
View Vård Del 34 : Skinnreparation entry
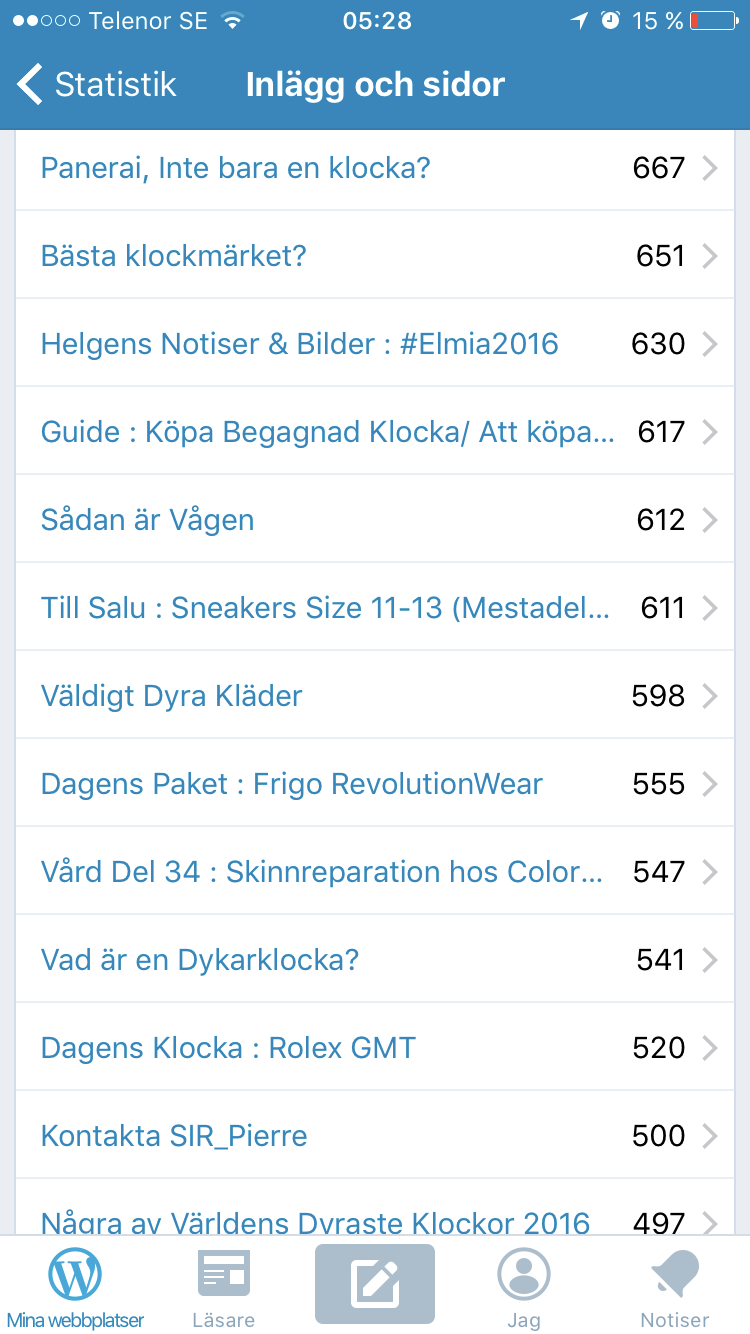(x=375, y=871)
